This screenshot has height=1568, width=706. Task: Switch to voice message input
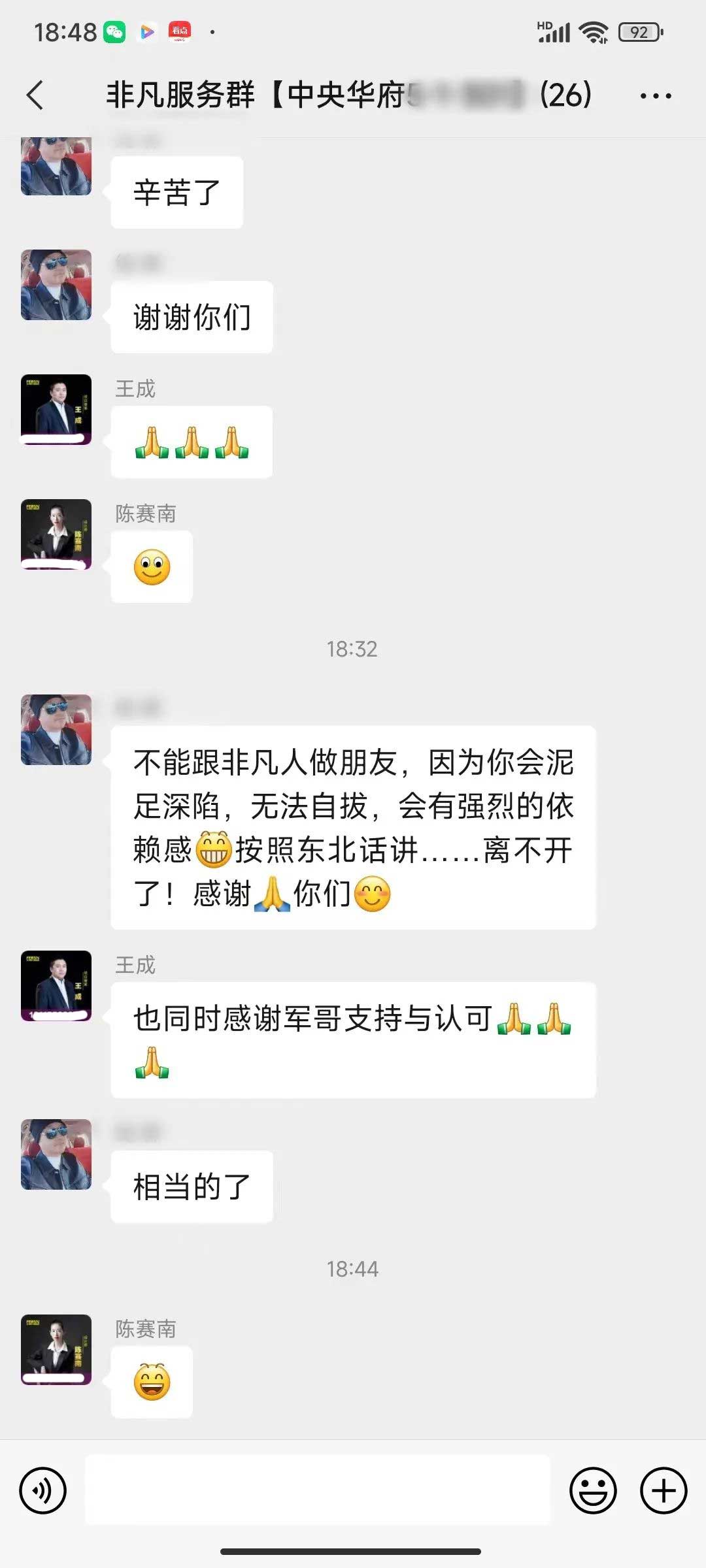coord(43,1490)
